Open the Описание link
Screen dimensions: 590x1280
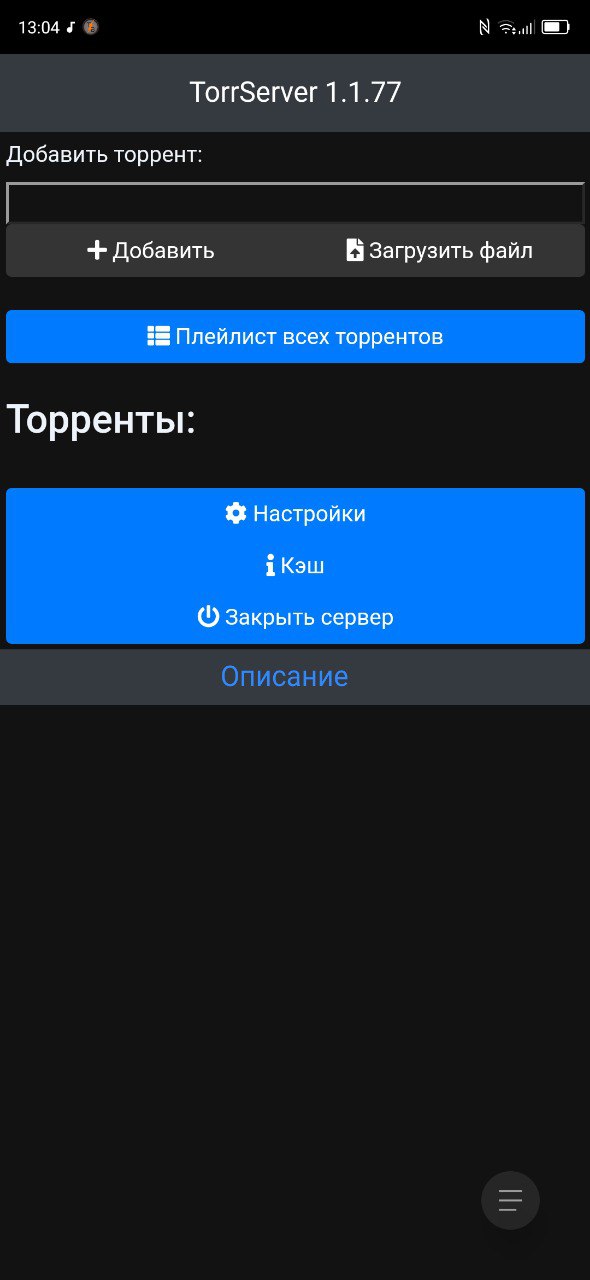tap(284, 677)
